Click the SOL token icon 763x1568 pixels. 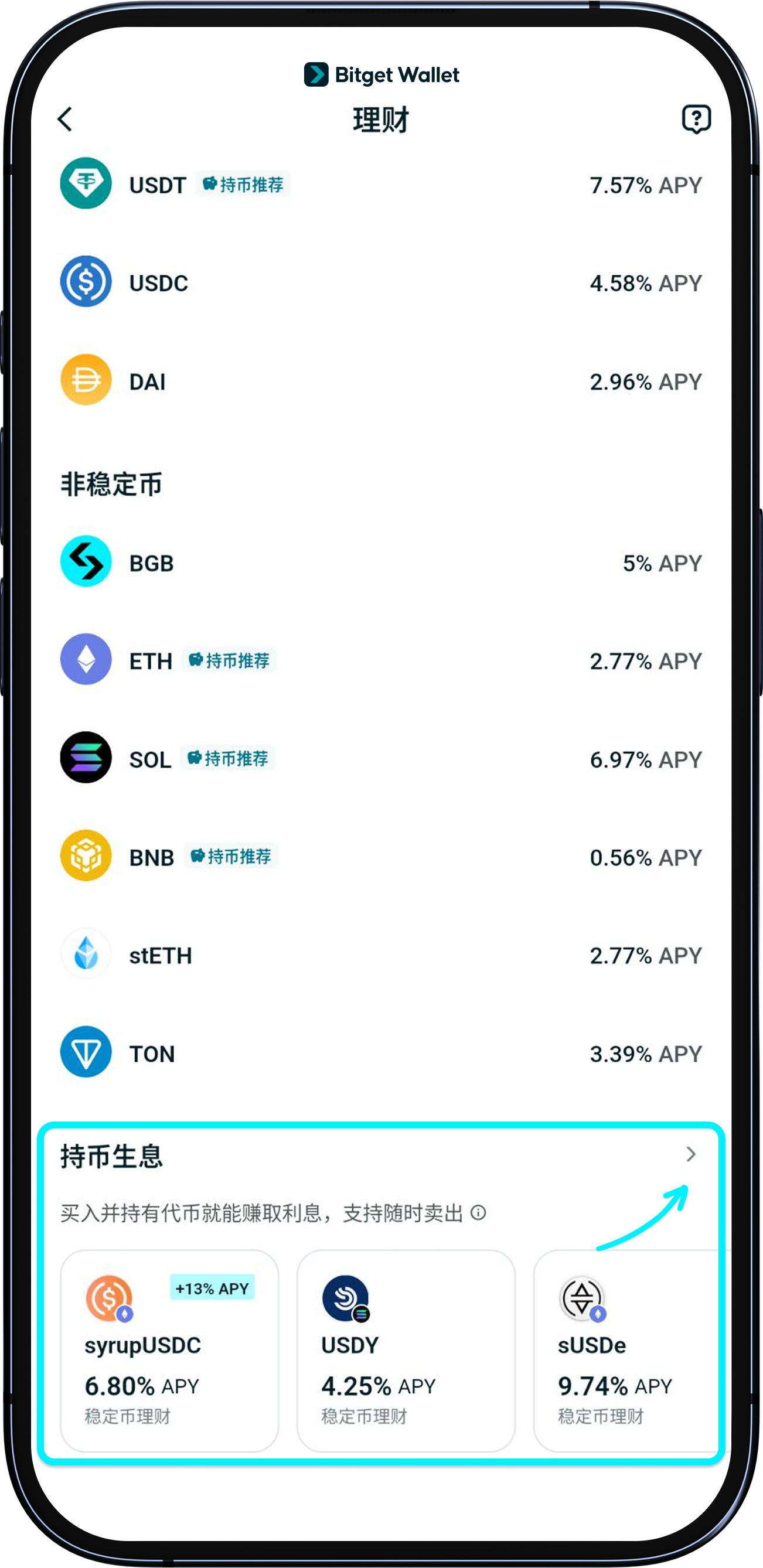(86, 758)
